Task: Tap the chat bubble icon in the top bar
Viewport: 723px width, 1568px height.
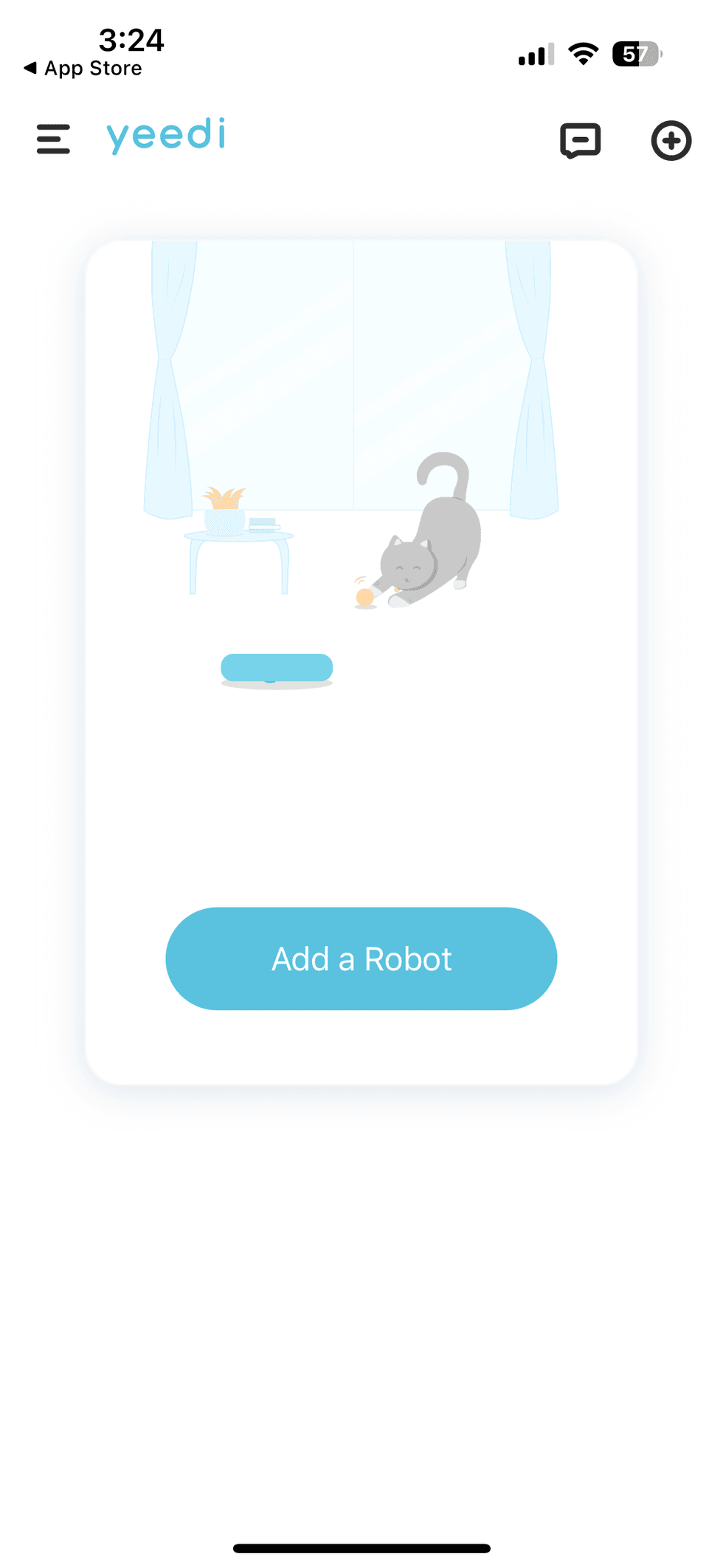Action: pyautogui.click(x=581, y=141)
